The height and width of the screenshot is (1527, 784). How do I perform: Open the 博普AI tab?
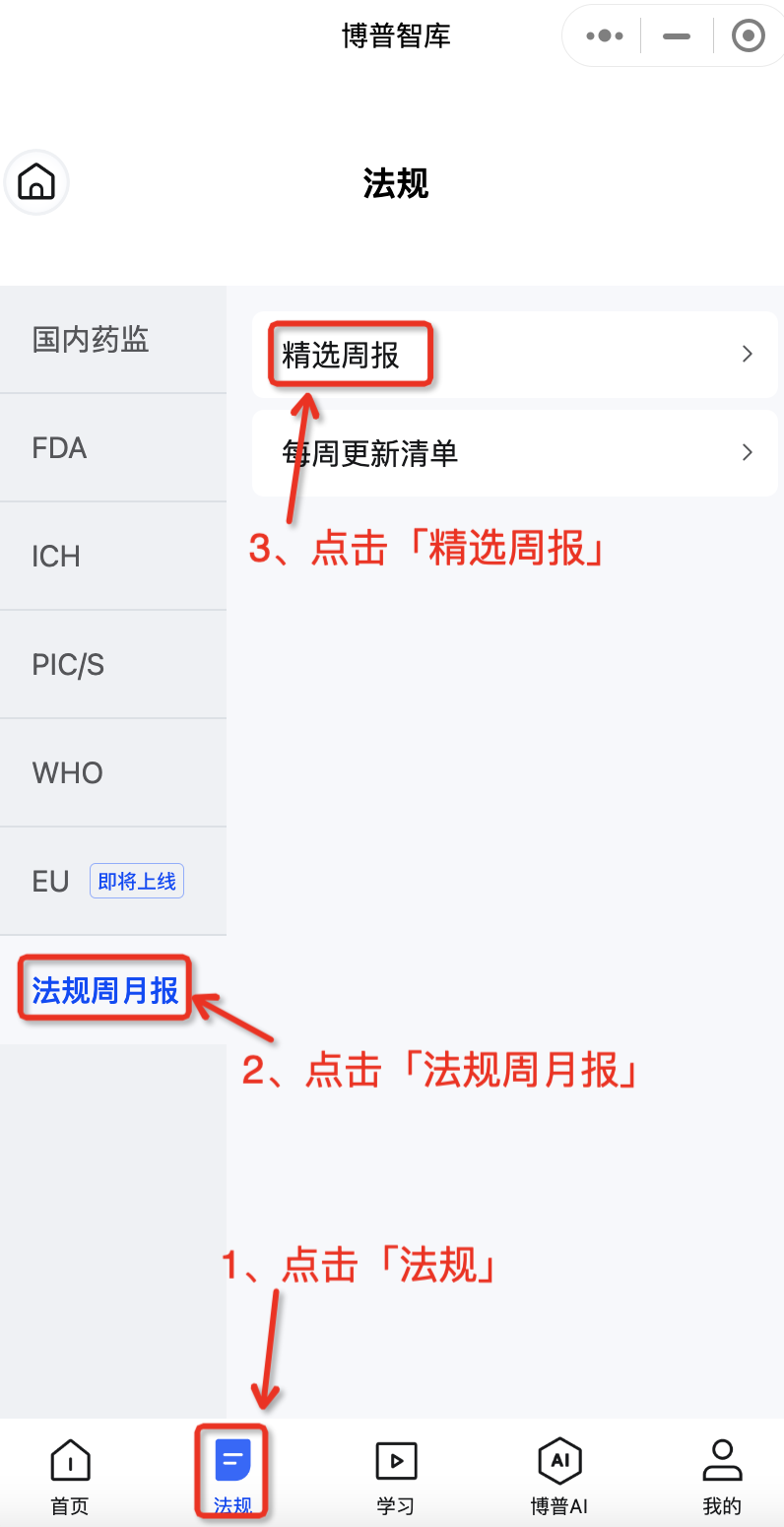559,1475
